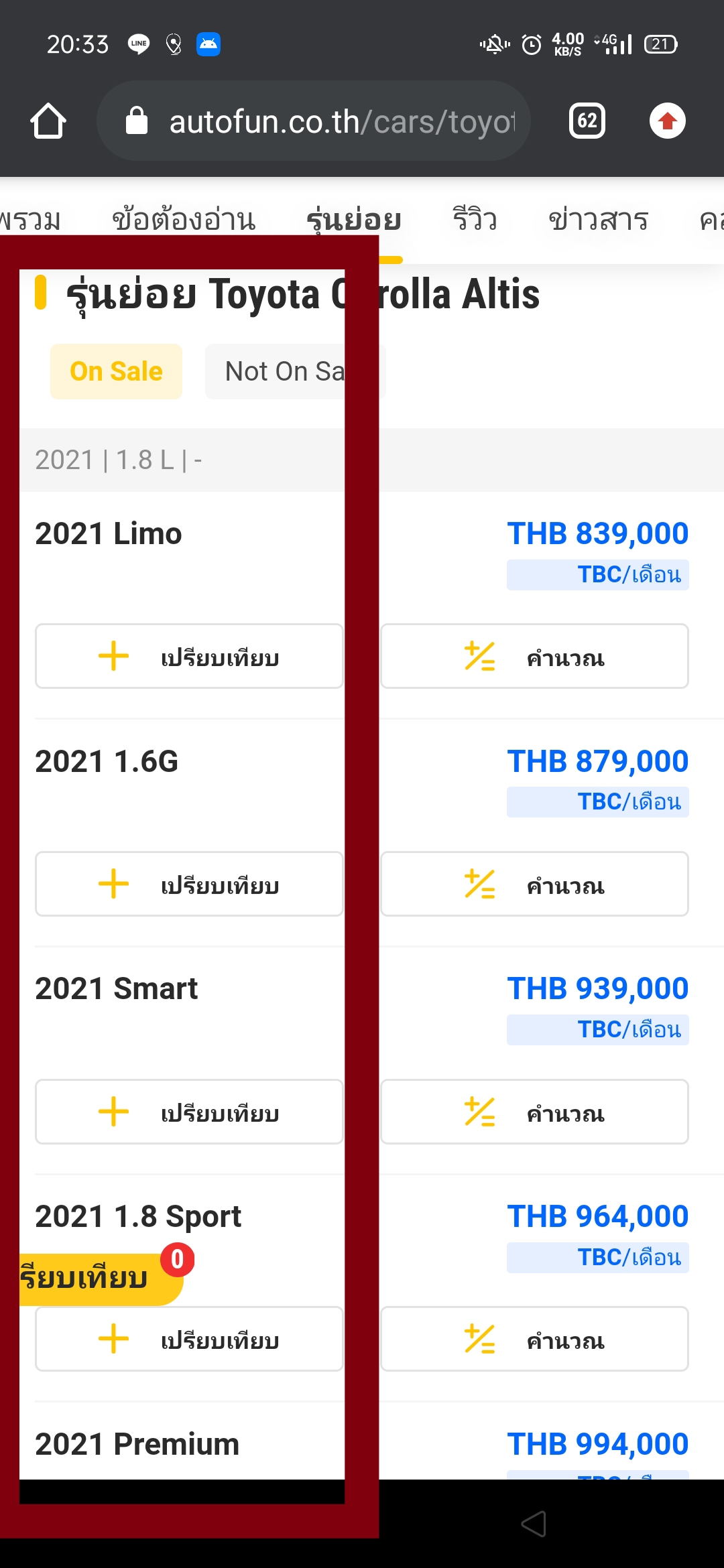The height and width of the screenshot is (1568, 724).
Task: Add 2021 1.8 Sport to comparison
Action: (189, 1340)
